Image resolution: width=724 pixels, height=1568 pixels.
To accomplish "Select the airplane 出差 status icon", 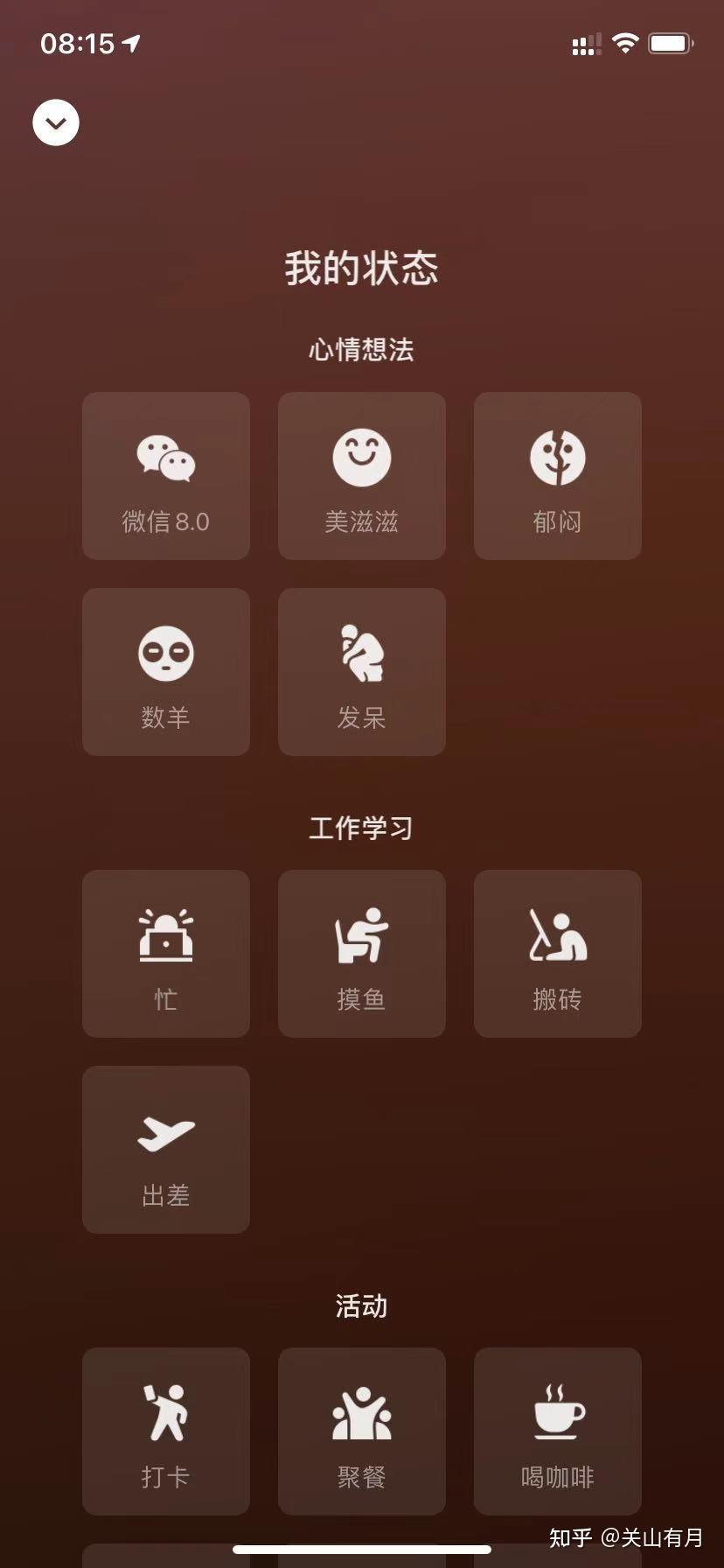I will [166, 1149].
